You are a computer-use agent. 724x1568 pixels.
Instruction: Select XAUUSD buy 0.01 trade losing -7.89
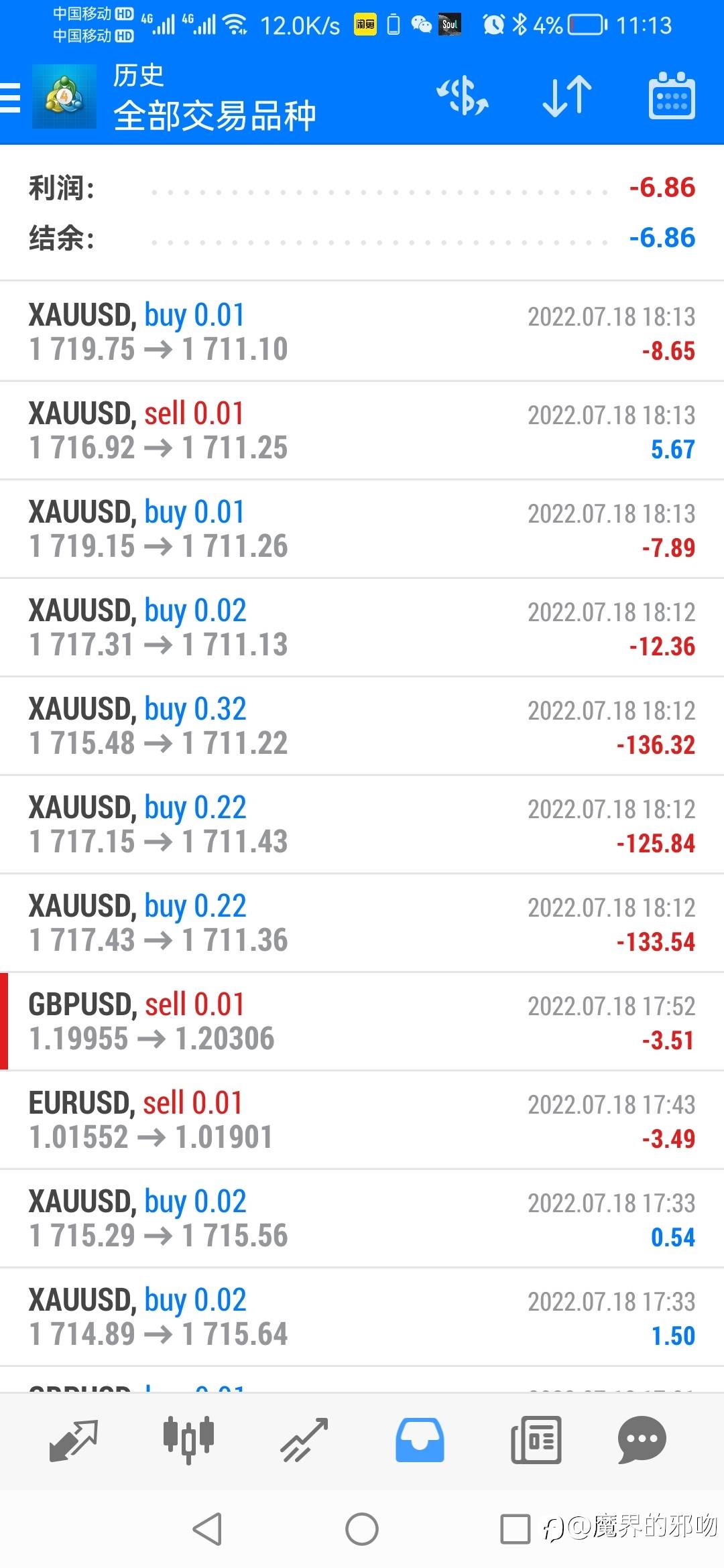(x=362, y=529)
